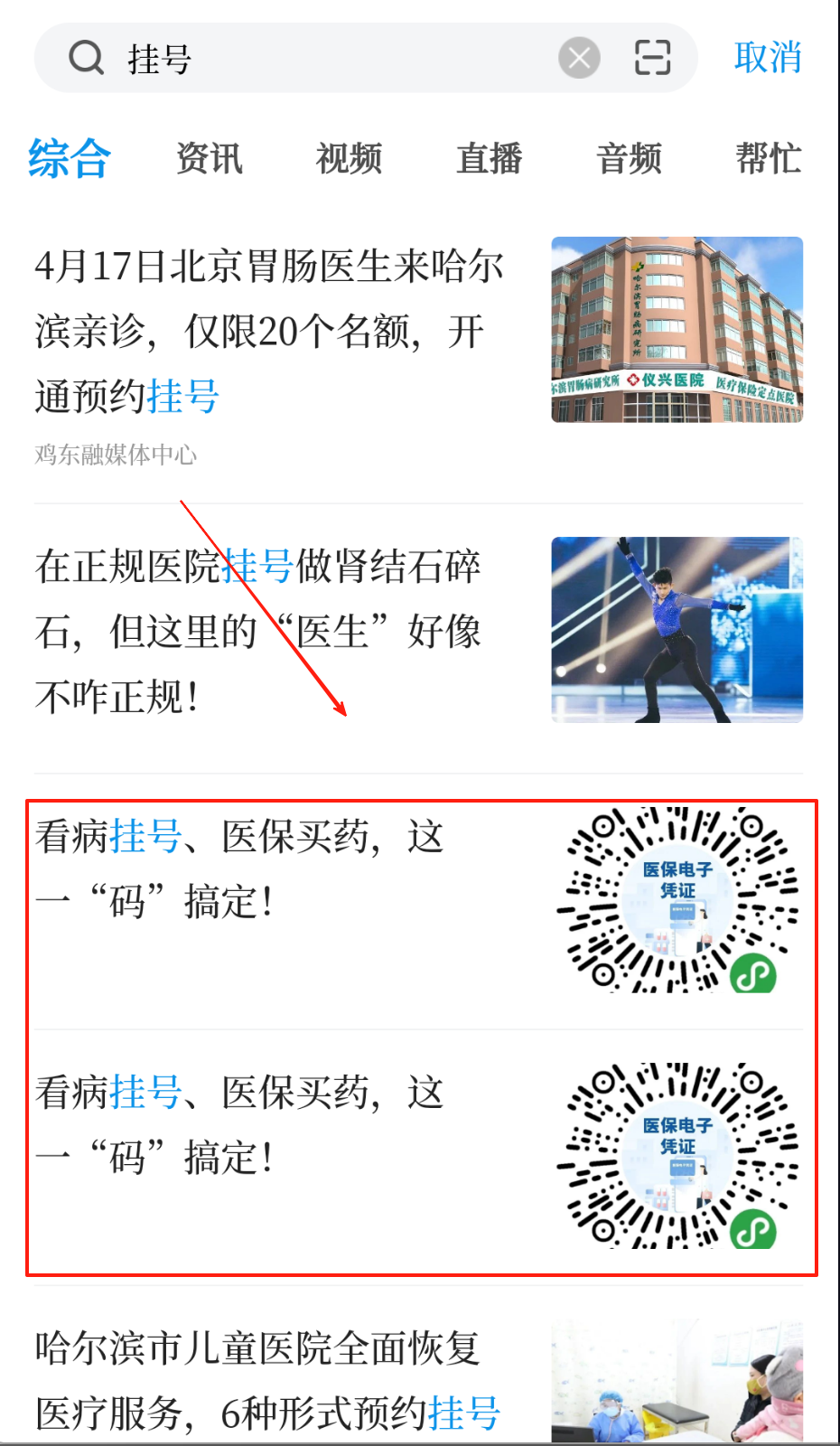Open the 哈尔滨市儿童医院全面恢复医疗服务 article

(x=267, y=1380)
